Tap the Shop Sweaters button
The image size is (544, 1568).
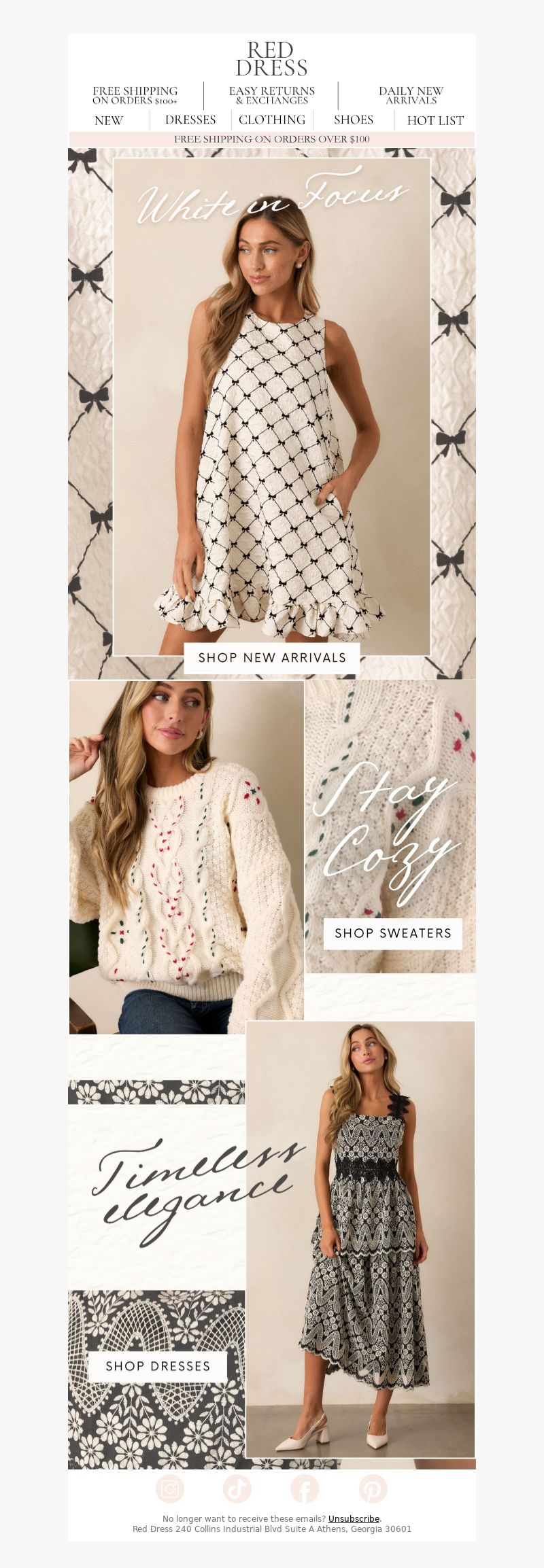pyautogui.click(x=393, y=933)
